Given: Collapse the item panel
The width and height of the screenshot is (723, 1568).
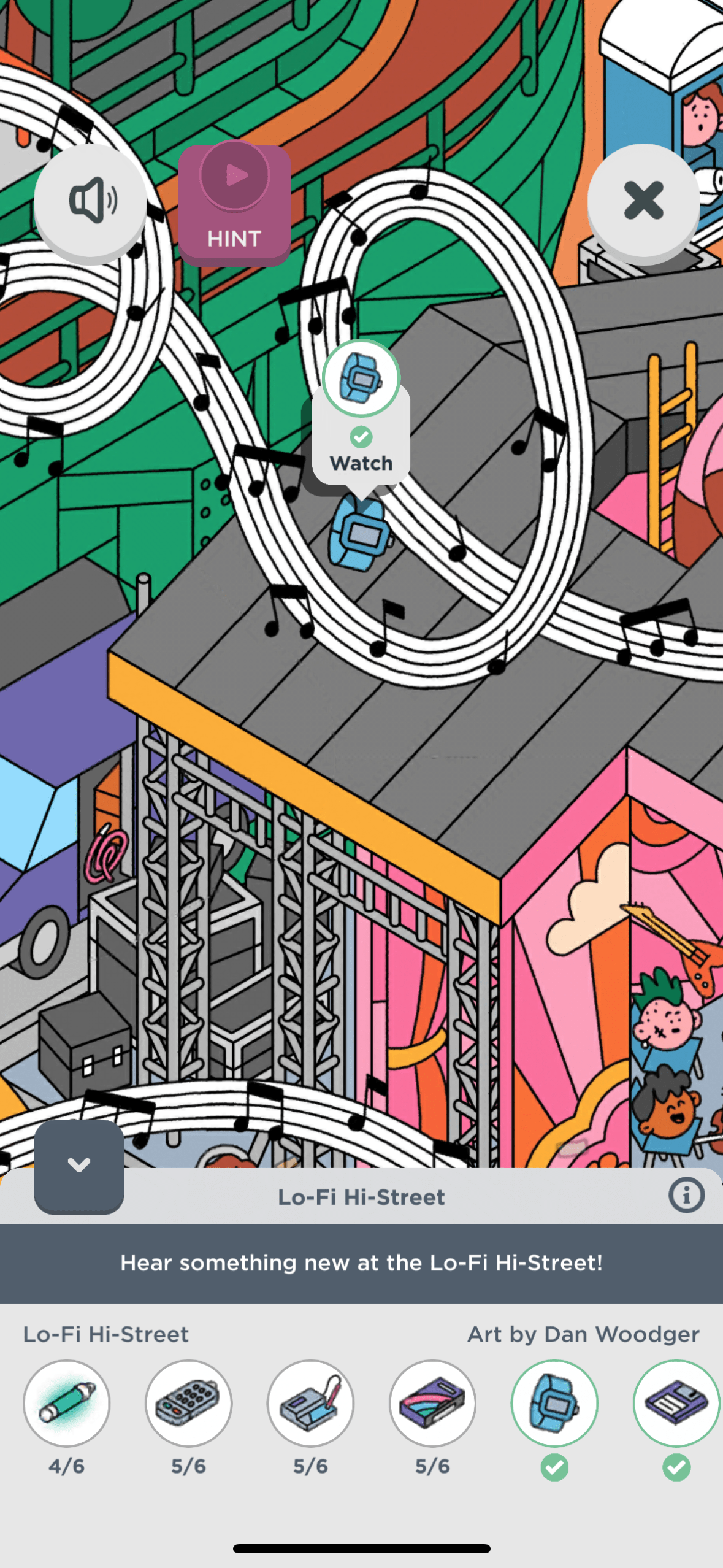Looking at the screenshot, I should click(x=79, y=1164).
